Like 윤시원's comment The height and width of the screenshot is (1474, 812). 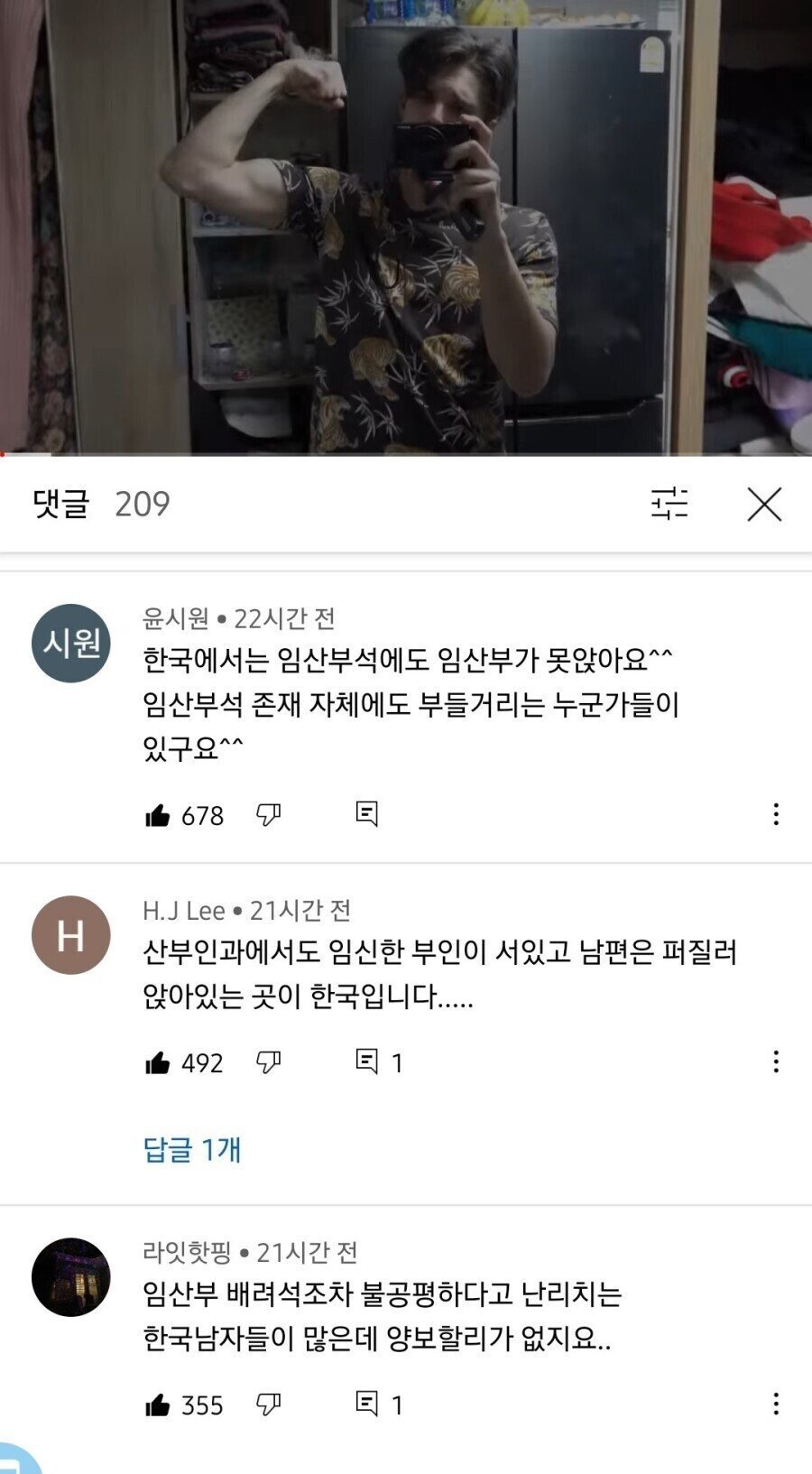(x=158, y=816)
